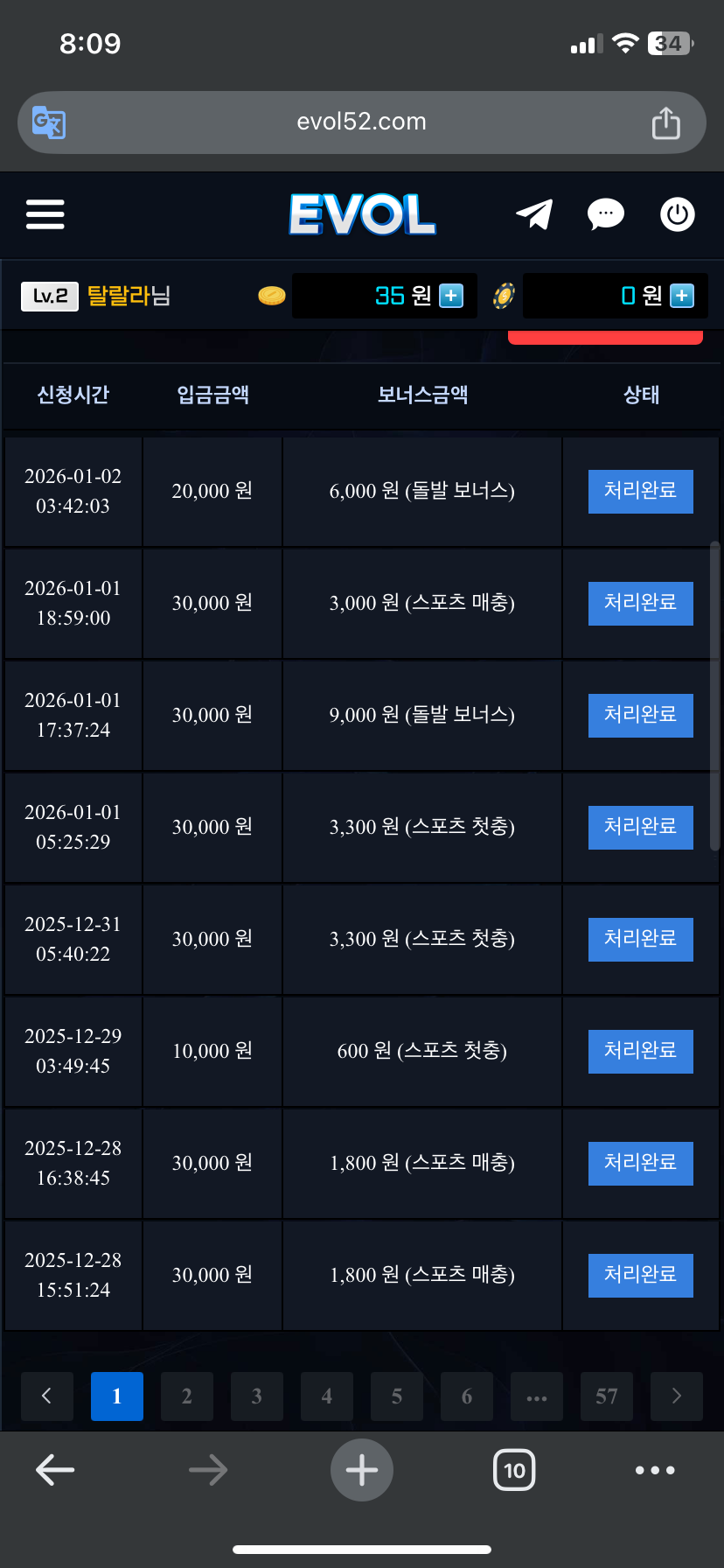Go back in the browser

pyautogui.click(x=55, y=1470)
